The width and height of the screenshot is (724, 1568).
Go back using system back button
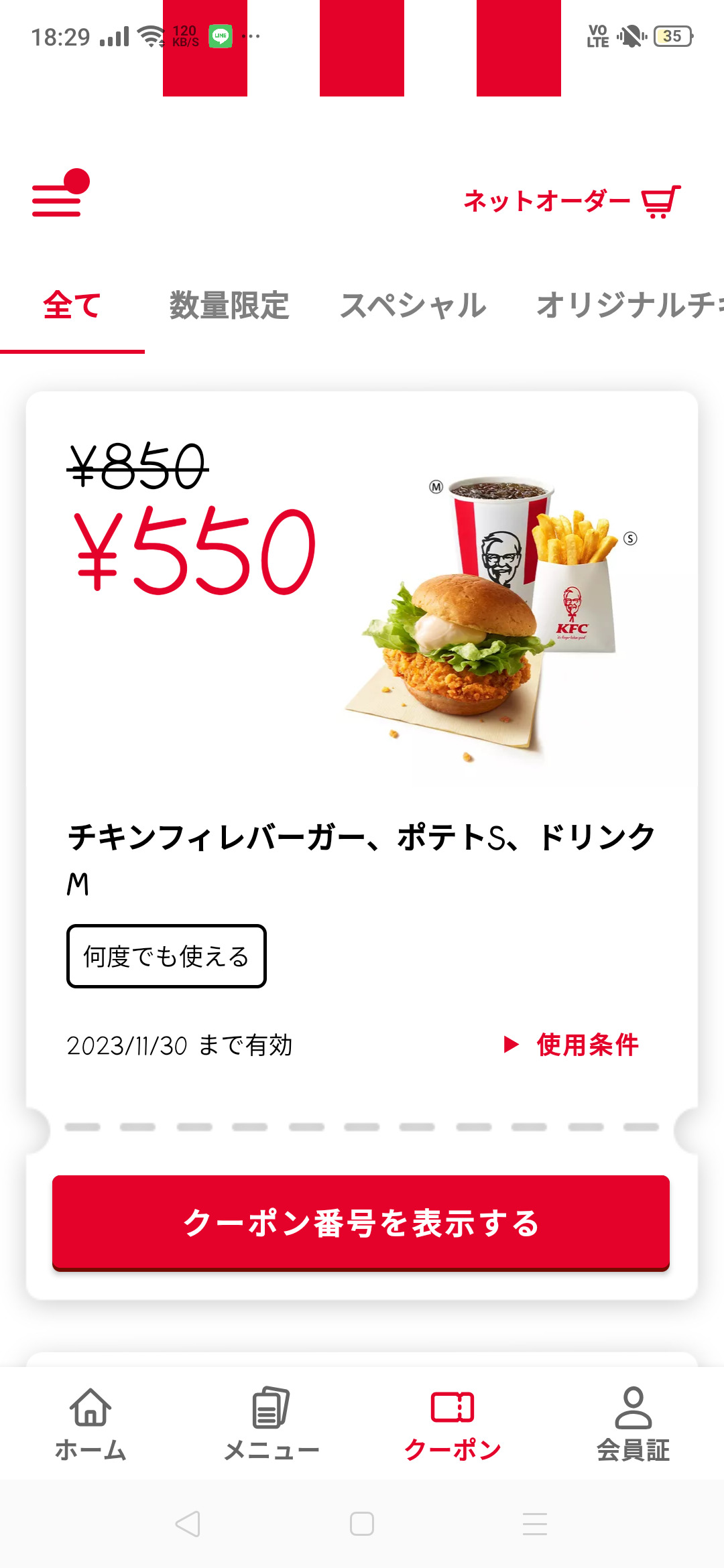click(x=188, y=1524)
